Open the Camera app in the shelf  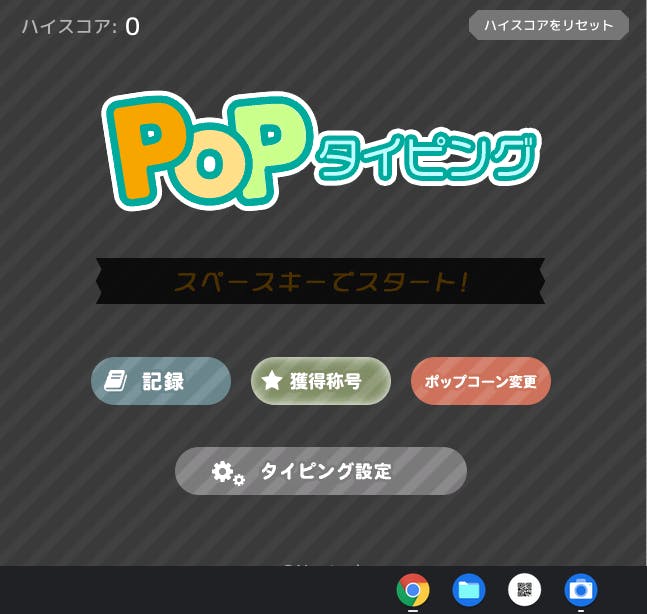point(581,590)
